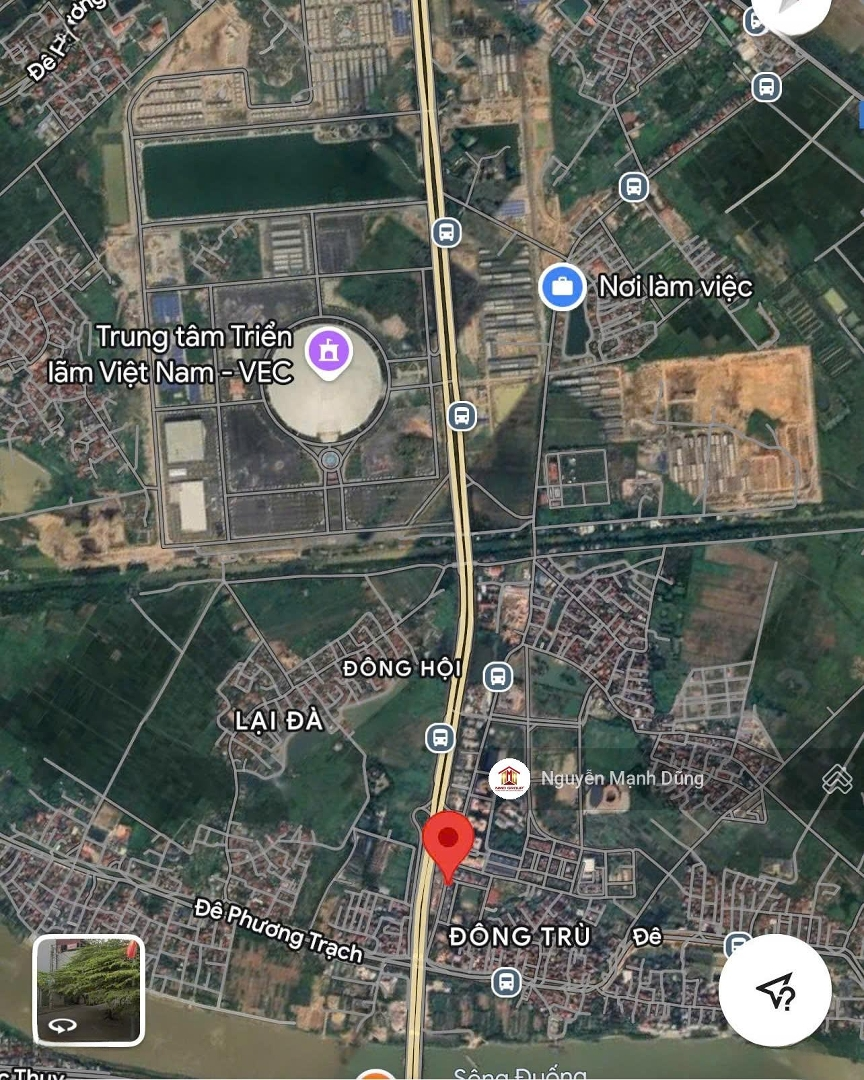Image resolution: width=864 pixels, height=1080 pixels.
Task: Select the bus stop below Đông Trù
Action: click(x=506, y=981)
